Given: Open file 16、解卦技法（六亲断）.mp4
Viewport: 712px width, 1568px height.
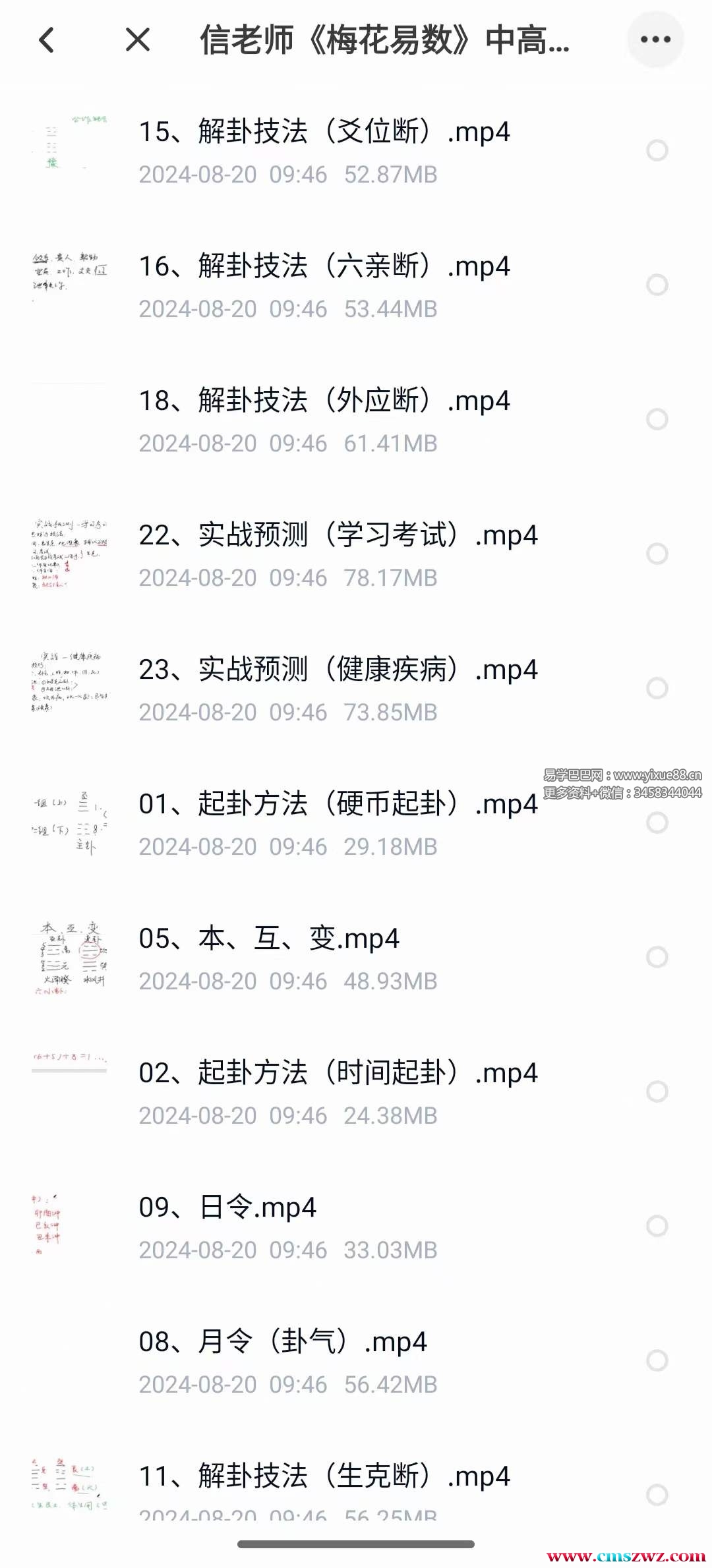Looking at the screenshot, I should pyautogui.click(x=324, y=266).
